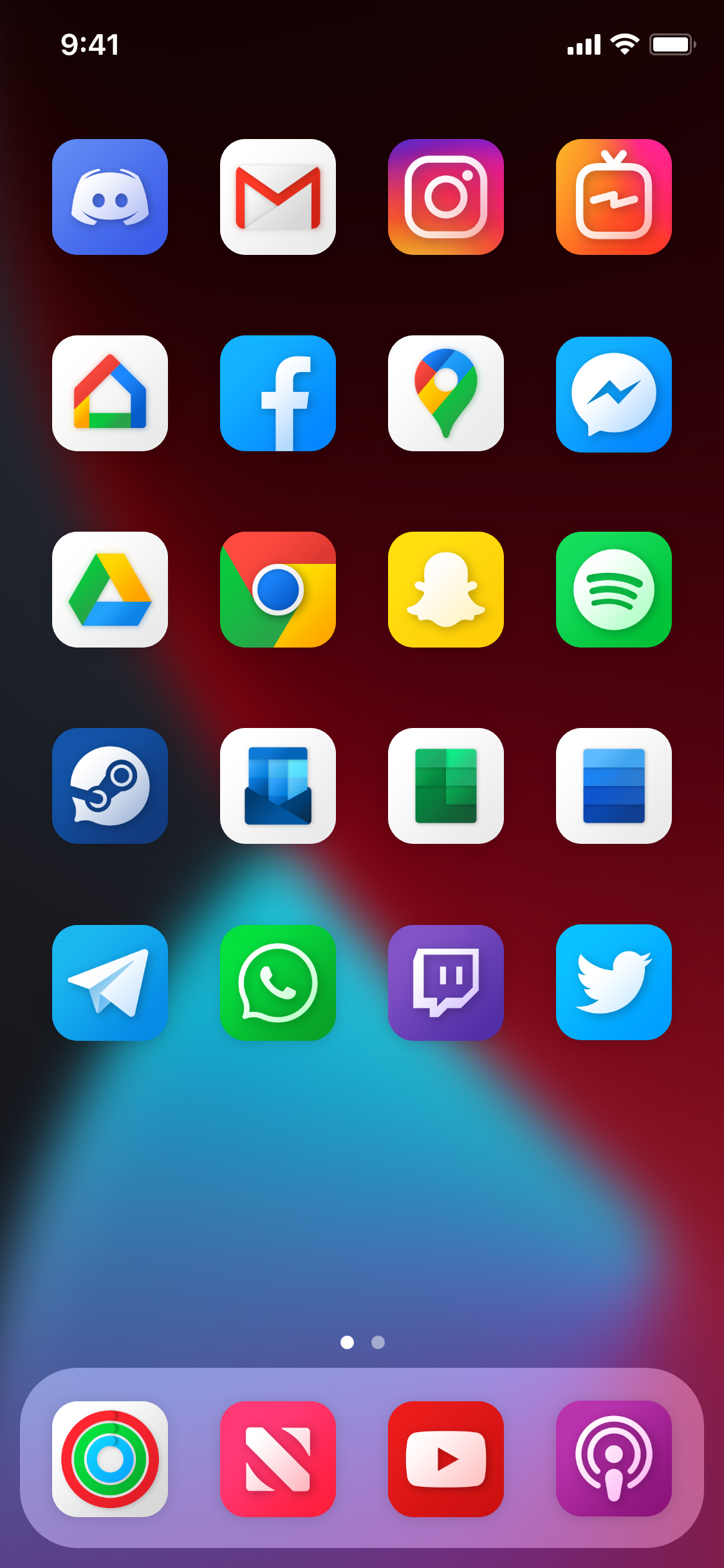
Task: Open the Discord app
Action: point(110,197)
